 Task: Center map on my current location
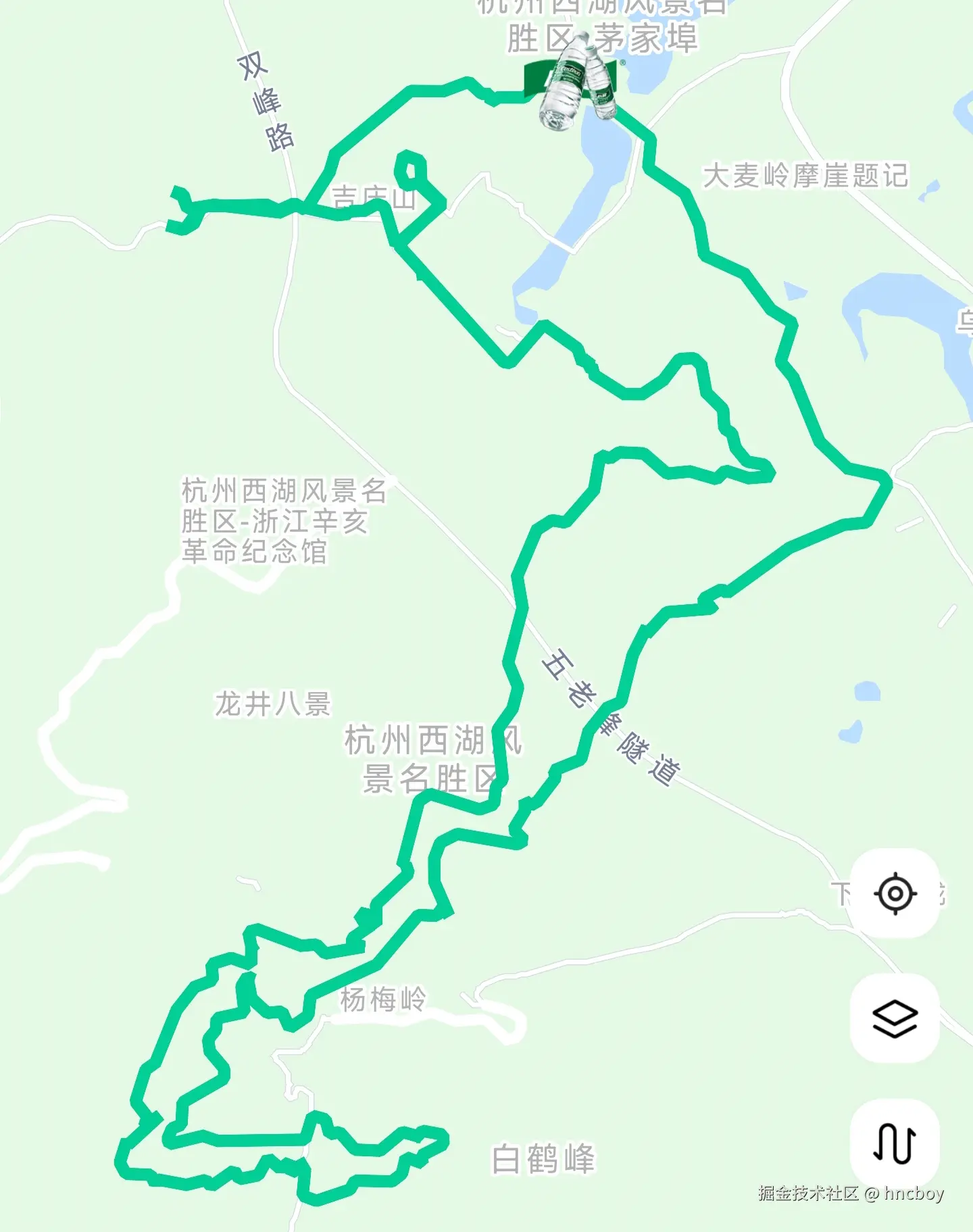(x=895, y=893)
